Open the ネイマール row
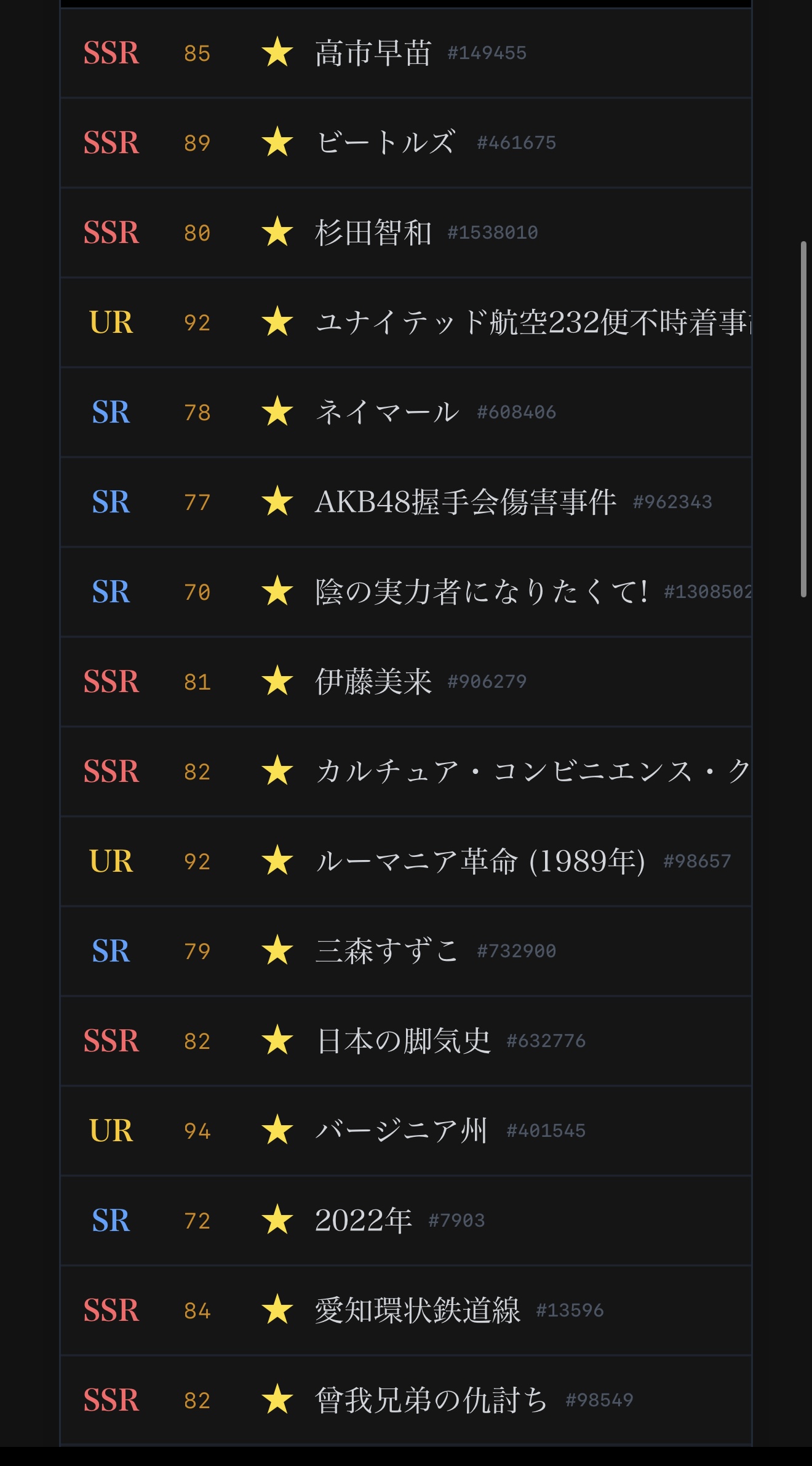The height and width of the screenshot is (1466, 812). pos(387,412)
